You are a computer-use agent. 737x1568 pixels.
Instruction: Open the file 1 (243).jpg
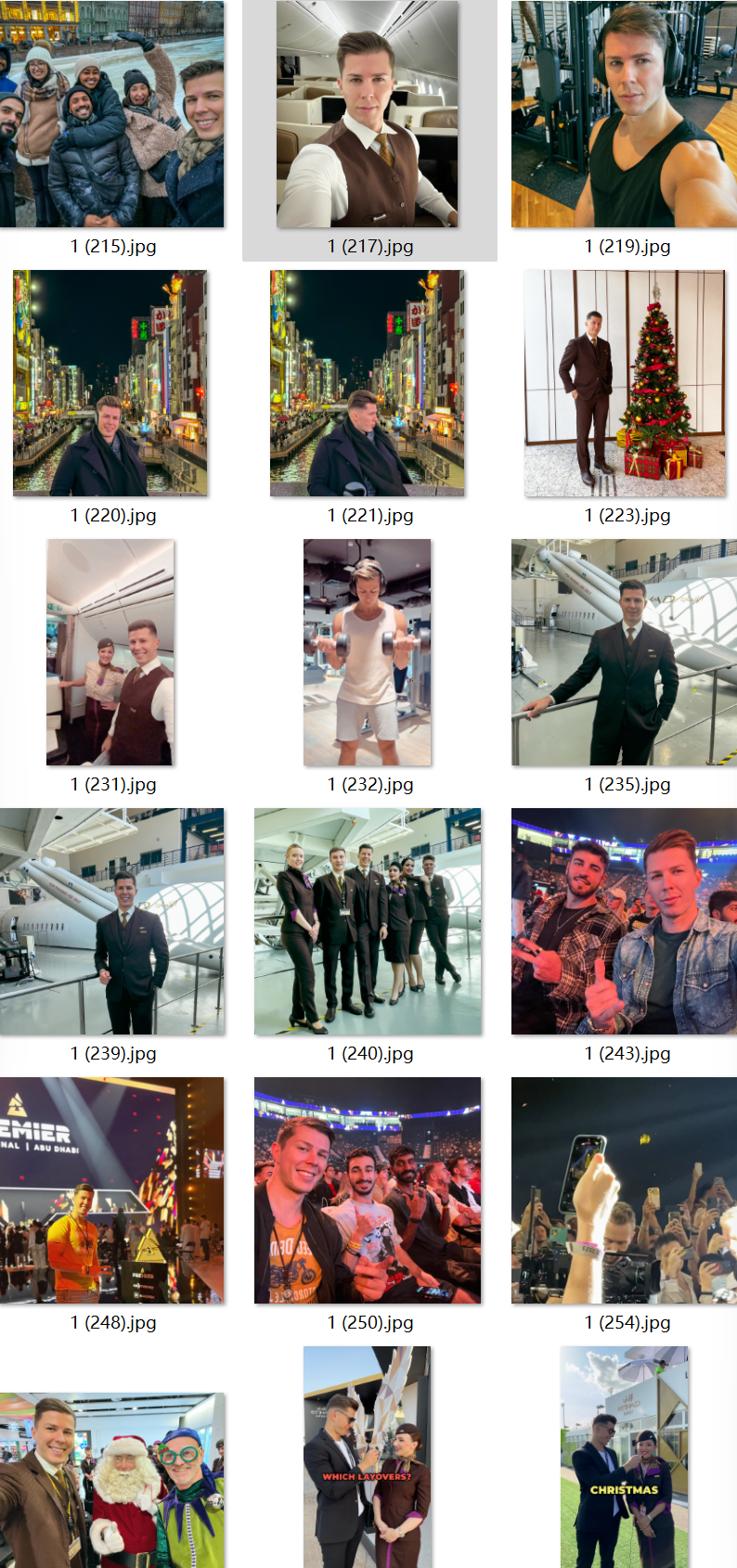(624, 921)
